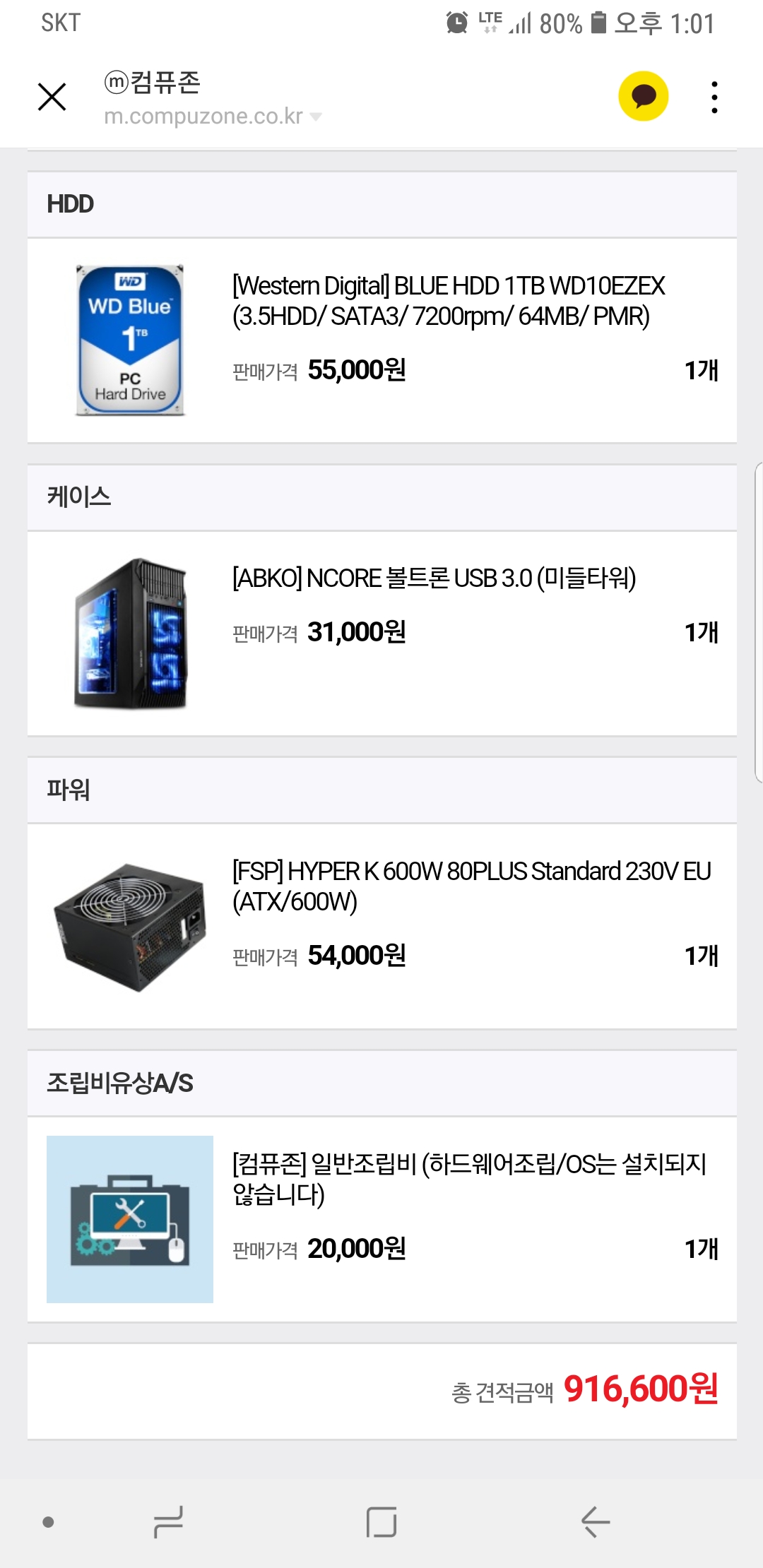This screenshot has width=763, height=1568.
Task: Open the Western Digital BLUE HDD 1TB item
Action: pyautogui.click(x=448, y=301)
